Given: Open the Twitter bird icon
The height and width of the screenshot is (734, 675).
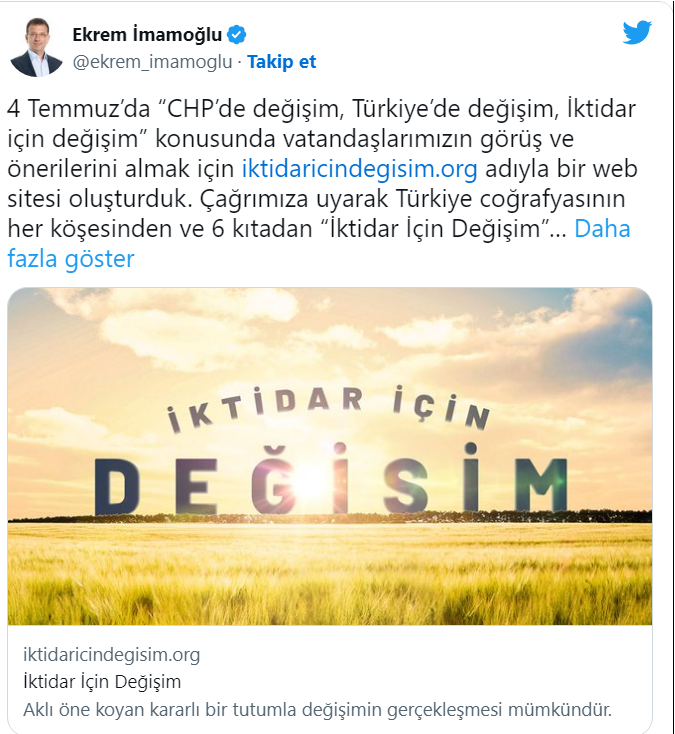Looking at the screenshot, I should coord(637,33).
